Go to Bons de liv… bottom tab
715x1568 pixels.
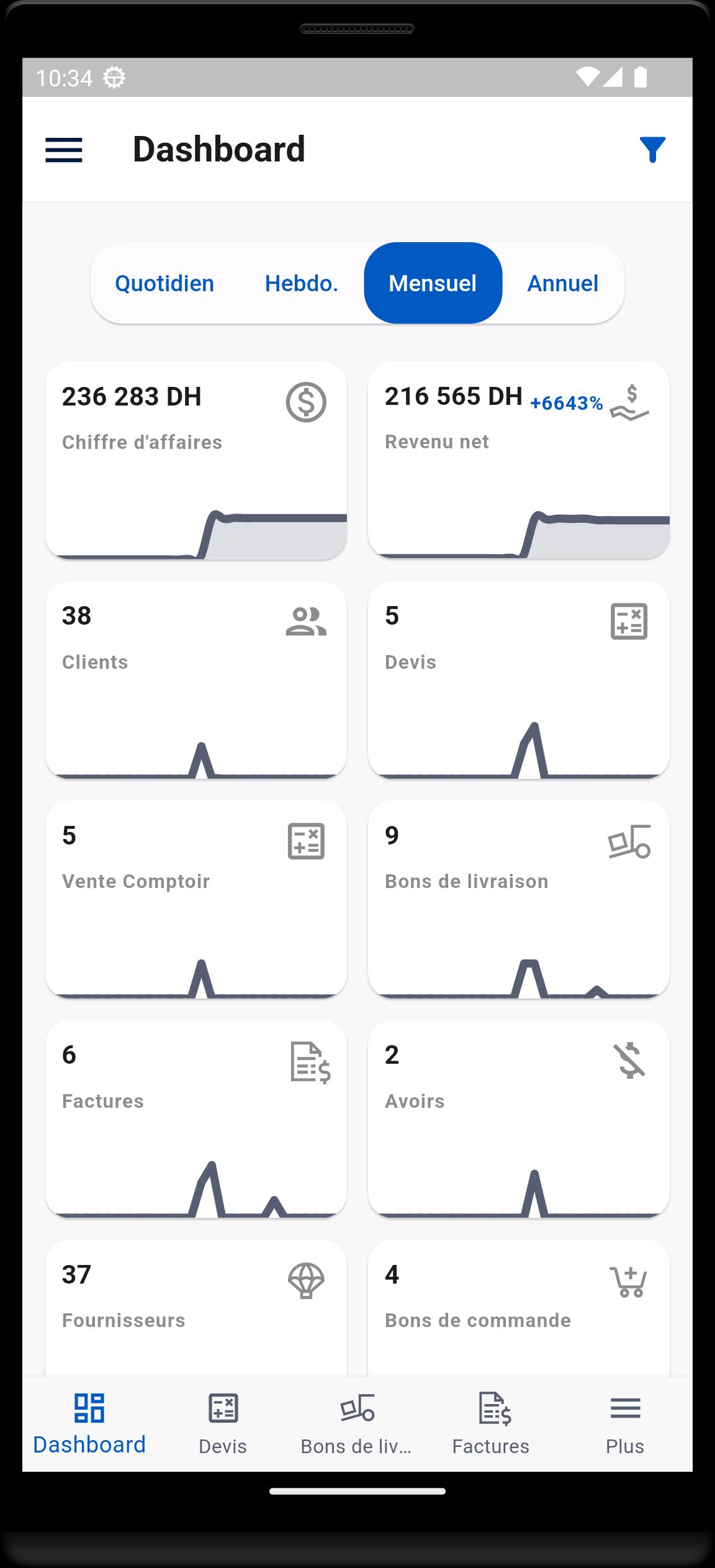point(357,1424)
